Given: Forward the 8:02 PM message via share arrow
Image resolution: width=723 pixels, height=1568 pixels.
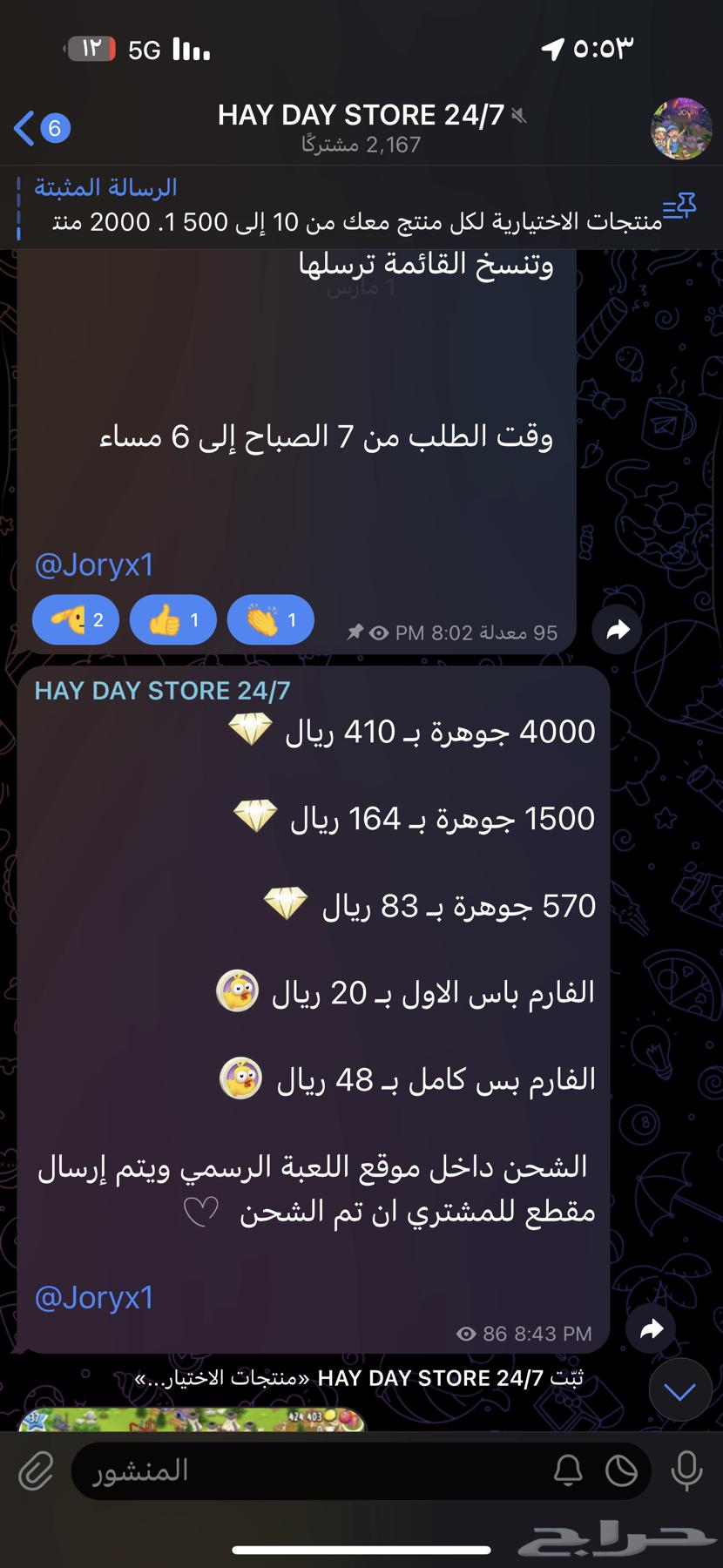Looking at the screenshot, I should pyautogui.click(x=617, y=629).
